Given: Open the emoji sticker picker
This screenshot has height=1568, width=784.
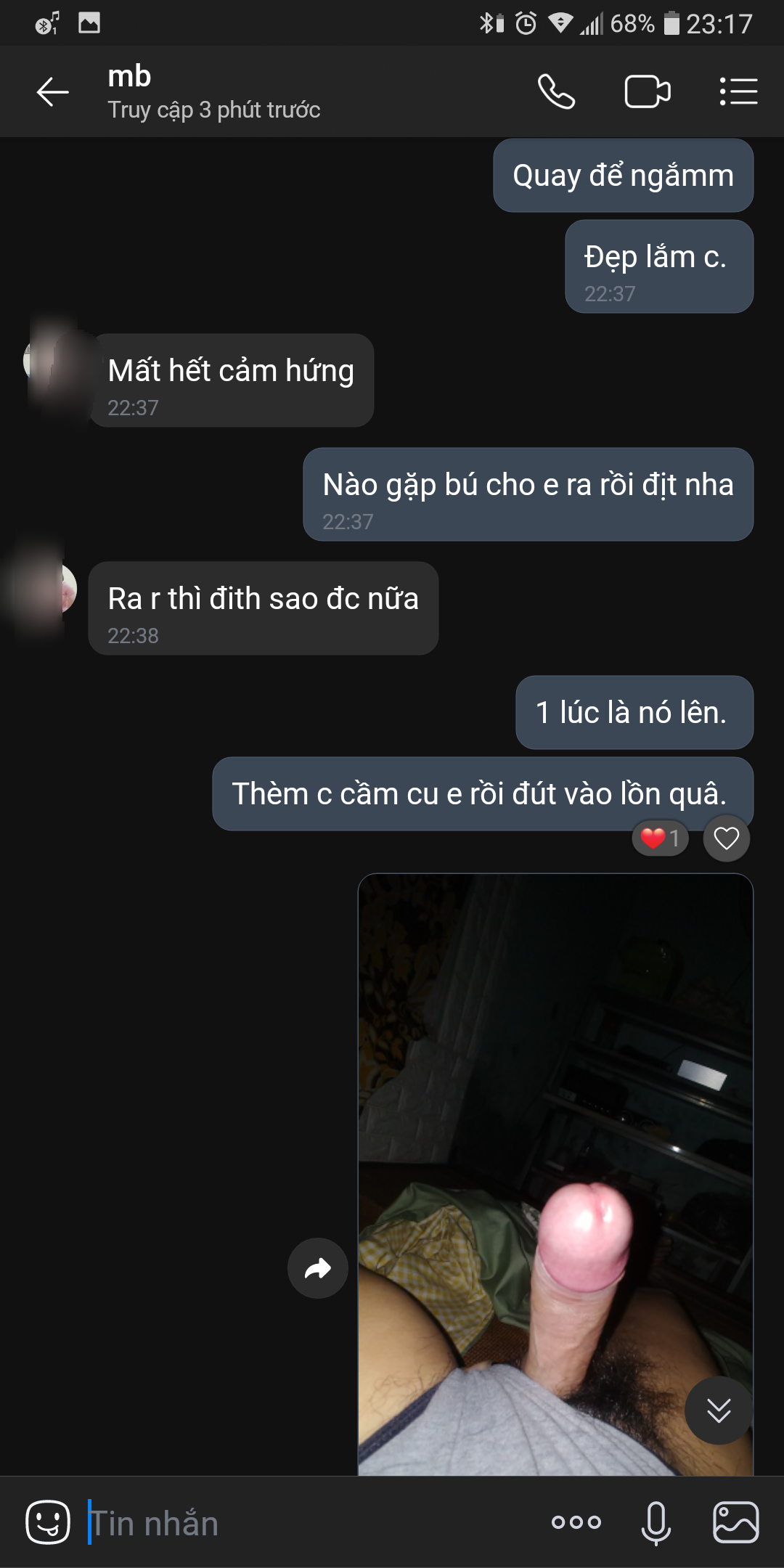Looking at the screenshot, I should point(48,1522).
